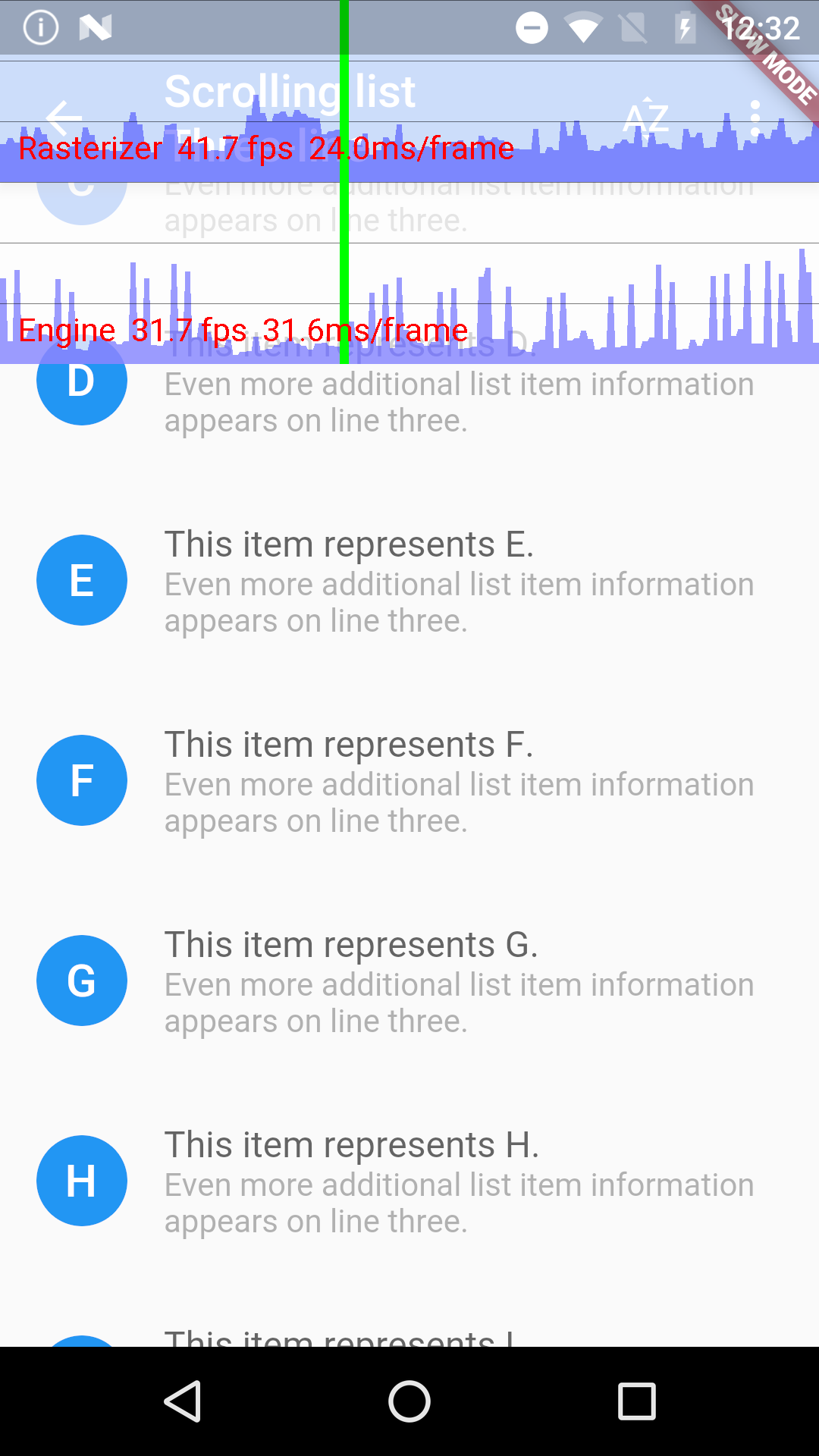Screen dimensions: 819x1456
Task: Tap the Wi-Fi icon in the status bar
Action: point(584,28)
